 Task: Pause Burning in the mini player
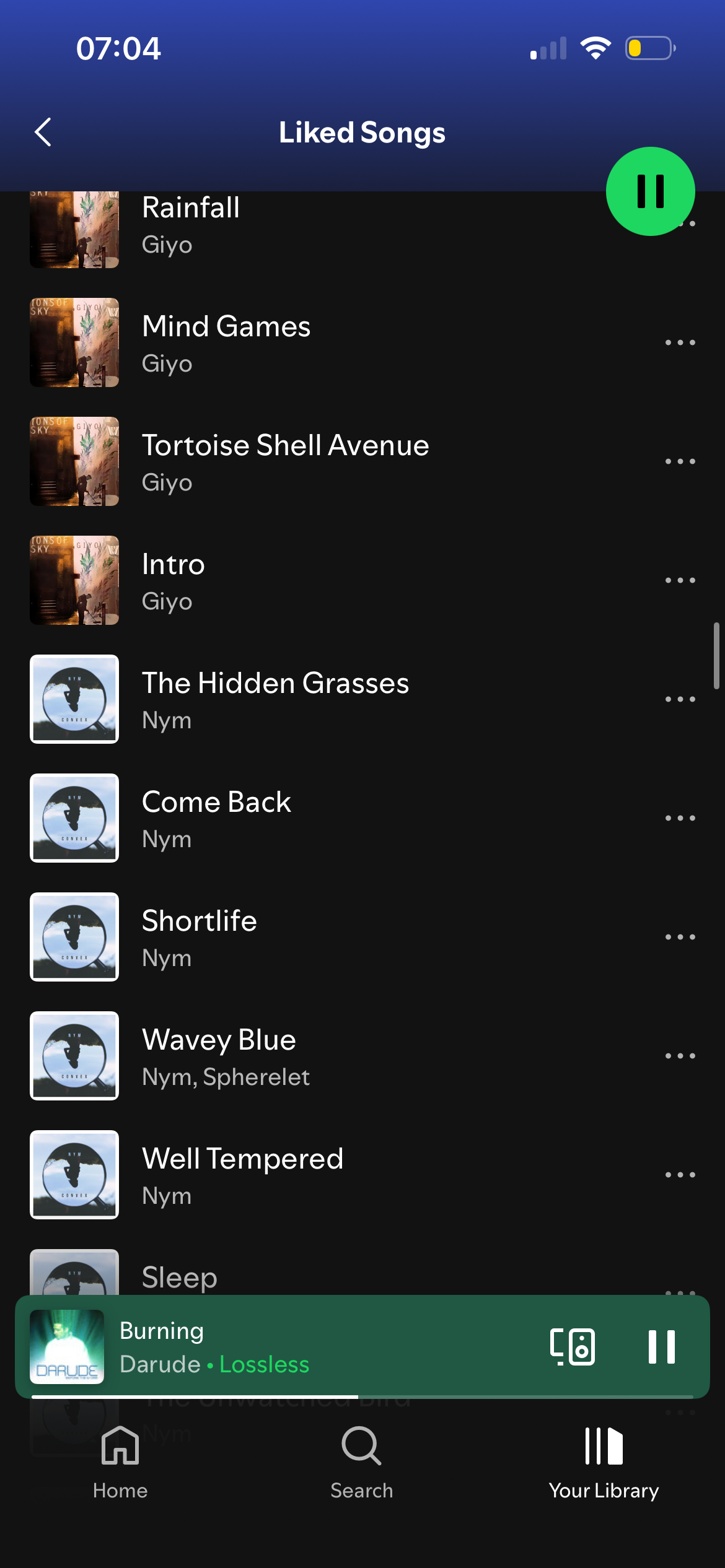(661, 1347)
